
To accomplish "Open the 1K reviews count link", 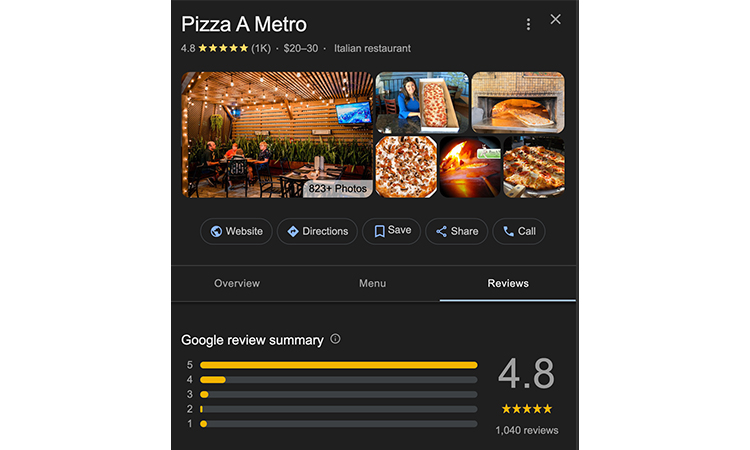I will [x=260, y=48].
